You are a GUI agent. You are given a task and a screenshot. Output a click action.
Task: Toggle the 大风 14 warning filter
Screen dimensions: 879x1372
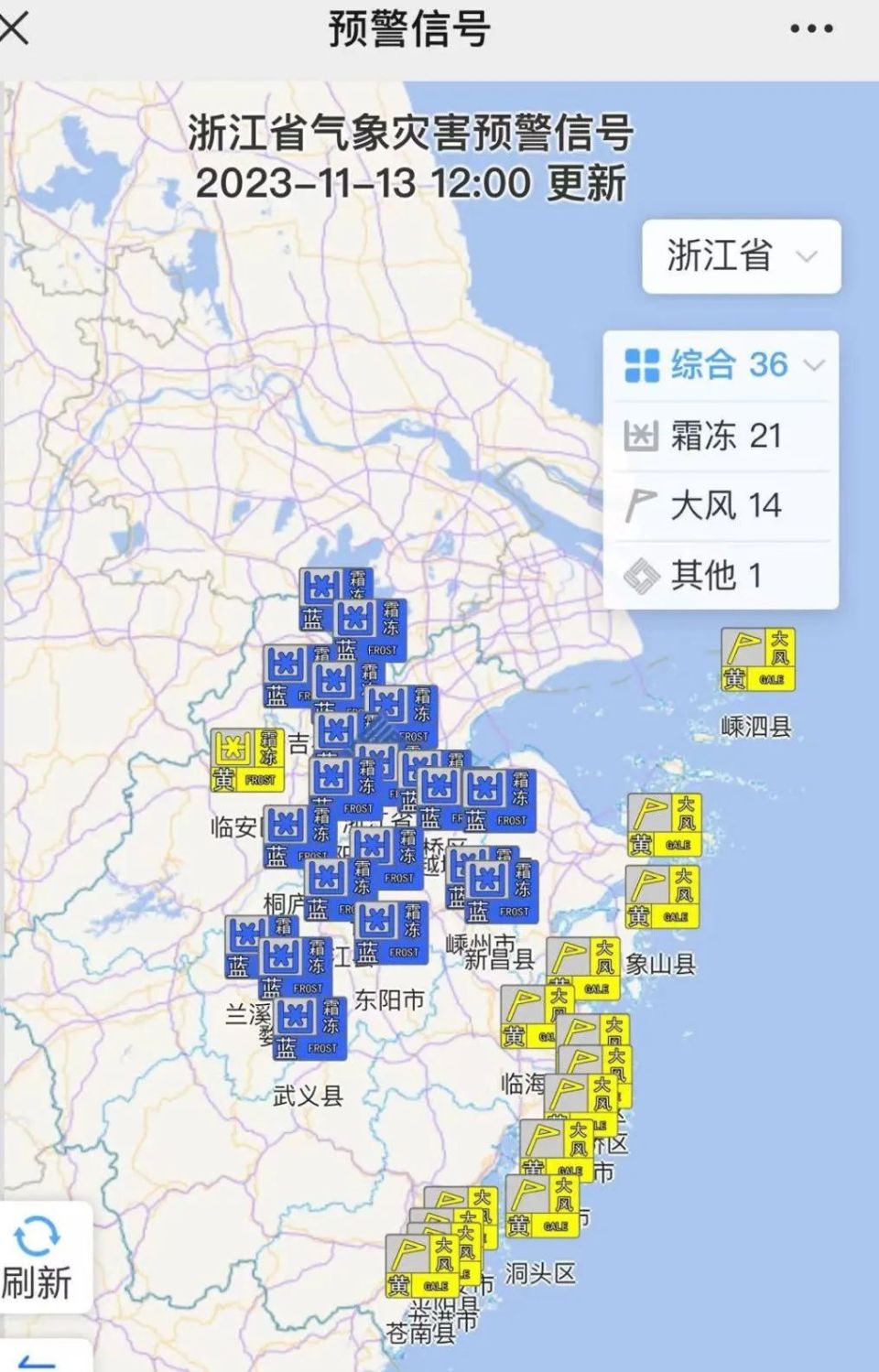[x=705, y=503]
